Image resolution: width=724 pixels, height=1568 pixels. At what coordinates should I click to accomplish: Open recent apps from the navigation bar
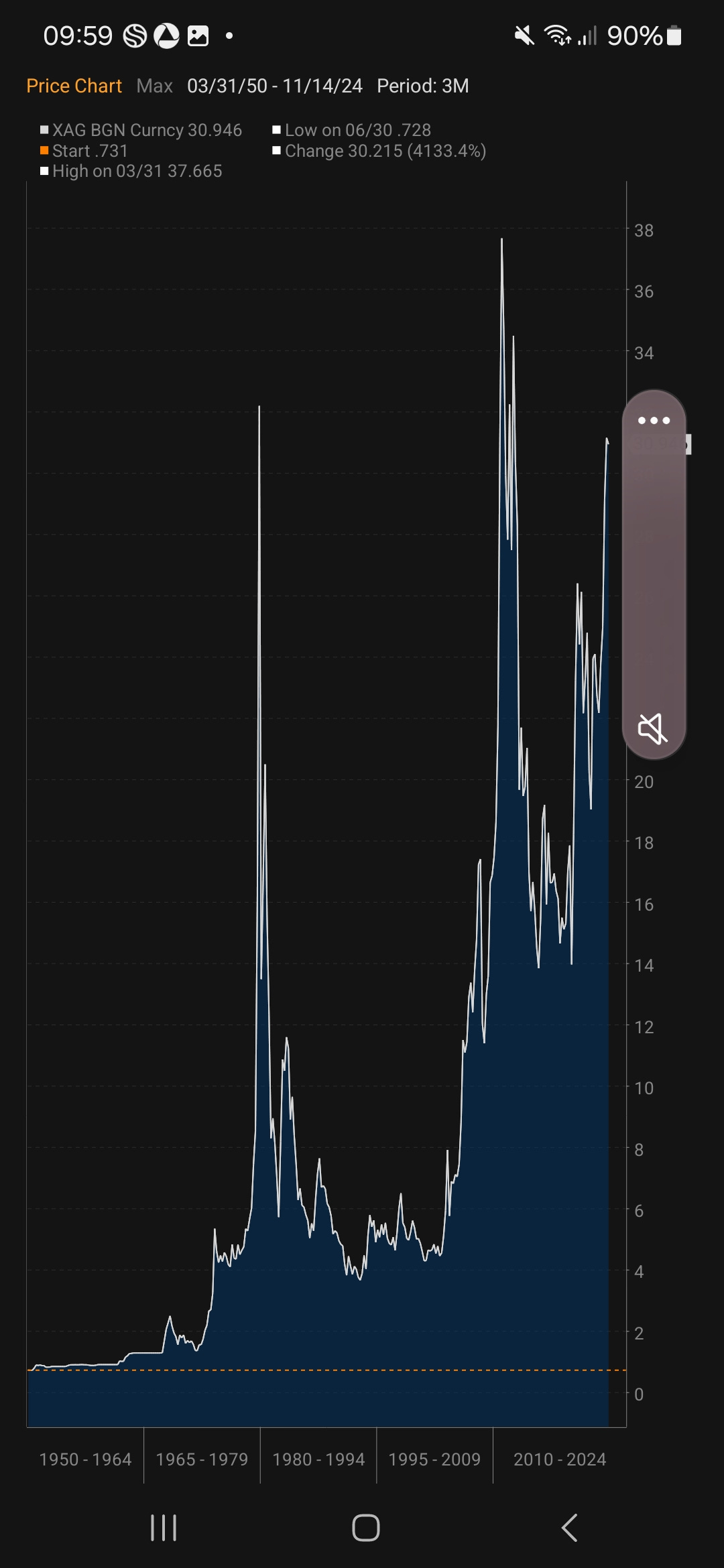tap(164, 1528)
